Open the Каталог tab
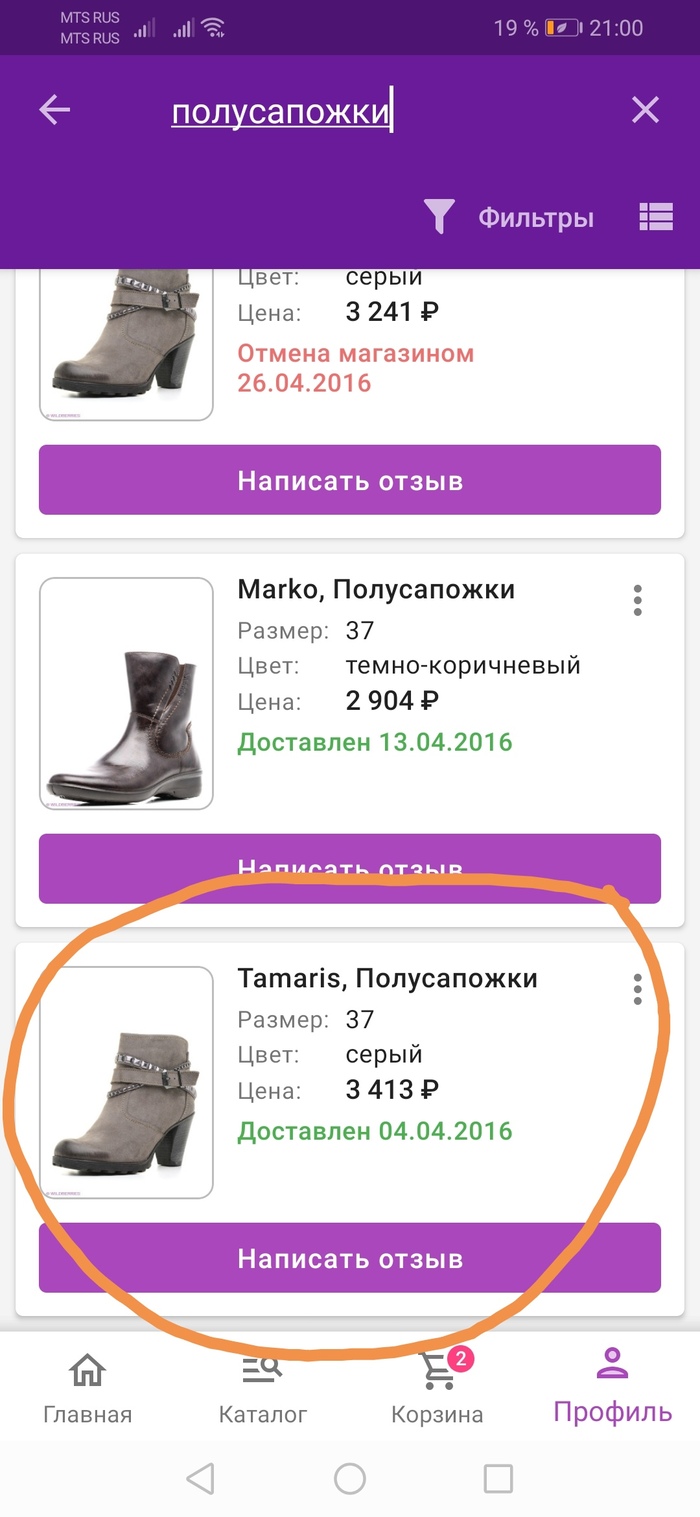 [x=262, y=1388]
